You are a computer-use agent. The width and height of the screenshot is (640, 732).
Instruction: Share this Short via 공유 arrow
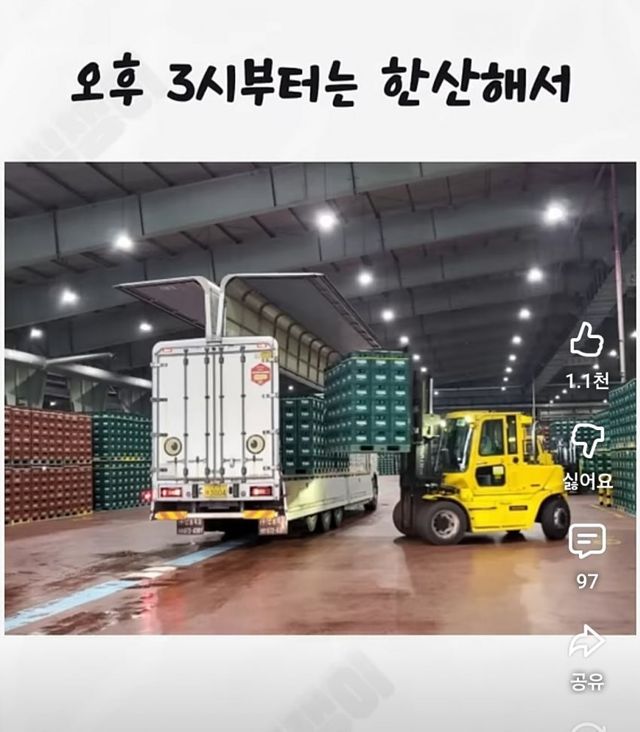[x=587, y=642]
